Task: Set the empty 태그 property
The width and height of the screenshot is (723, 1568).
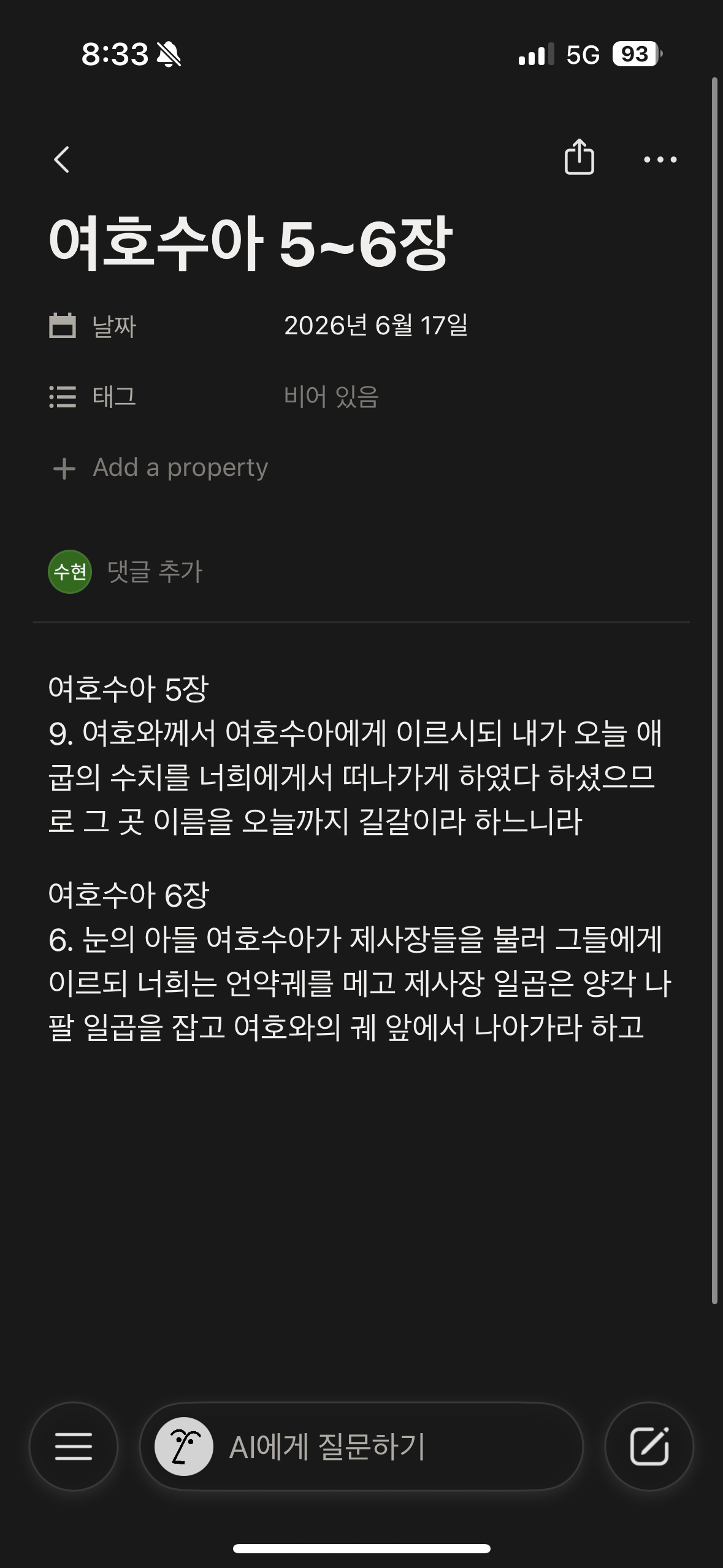Action: coord(331,396)
